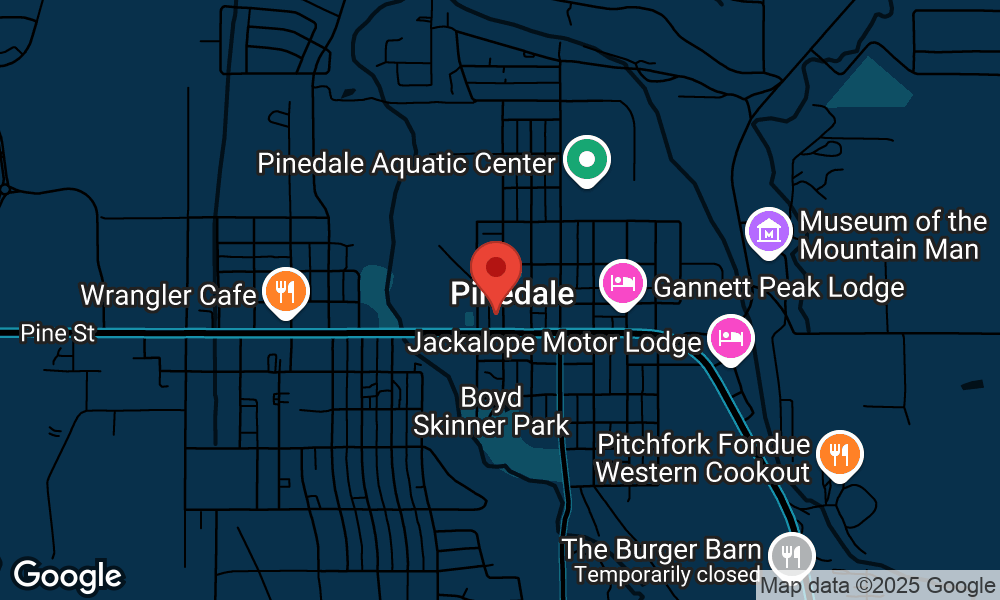Tap the red dropped pin at Pinedale

(496, 269)
